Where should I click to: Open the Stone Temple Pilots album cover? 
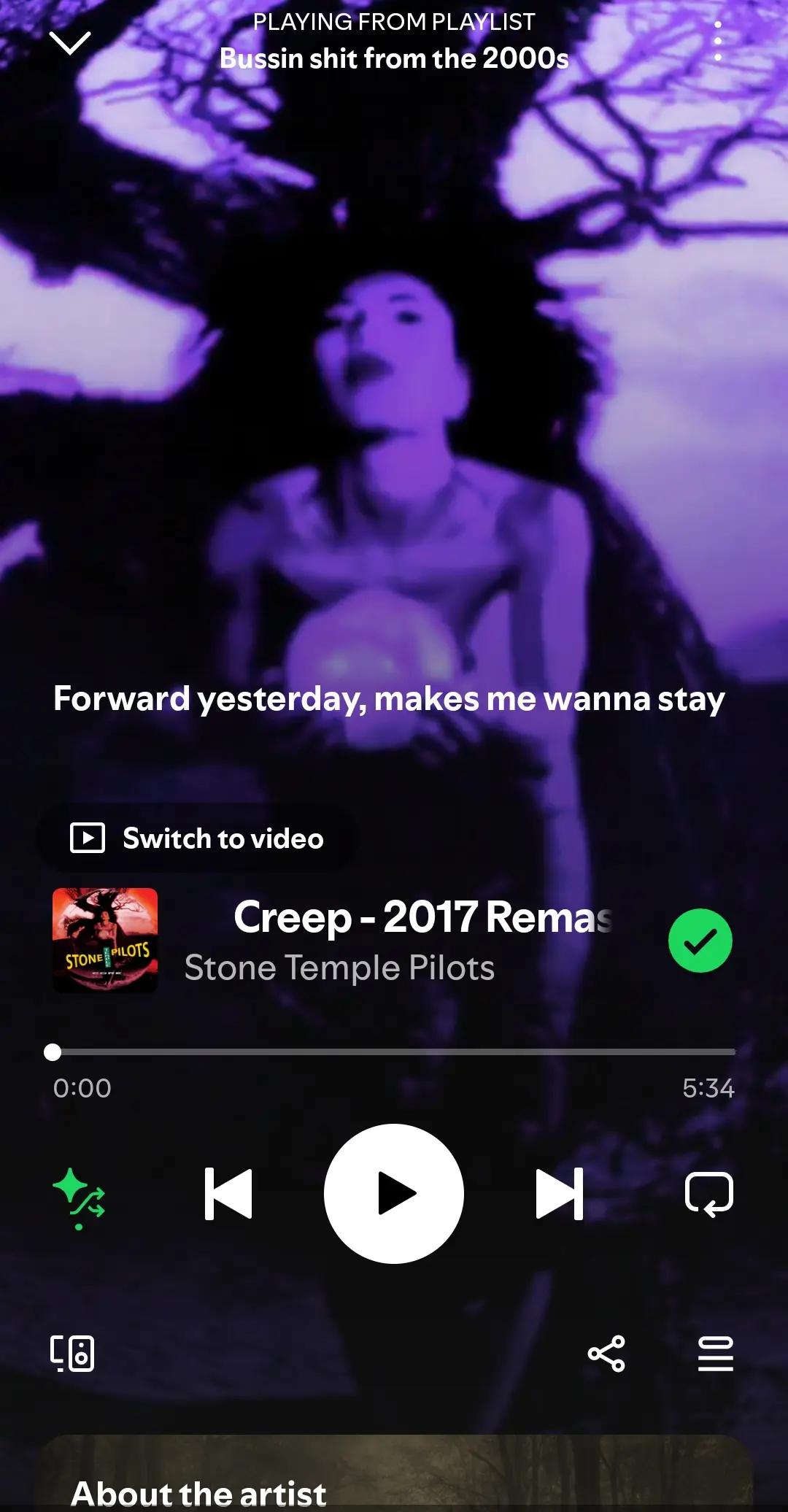click(105, 940)
